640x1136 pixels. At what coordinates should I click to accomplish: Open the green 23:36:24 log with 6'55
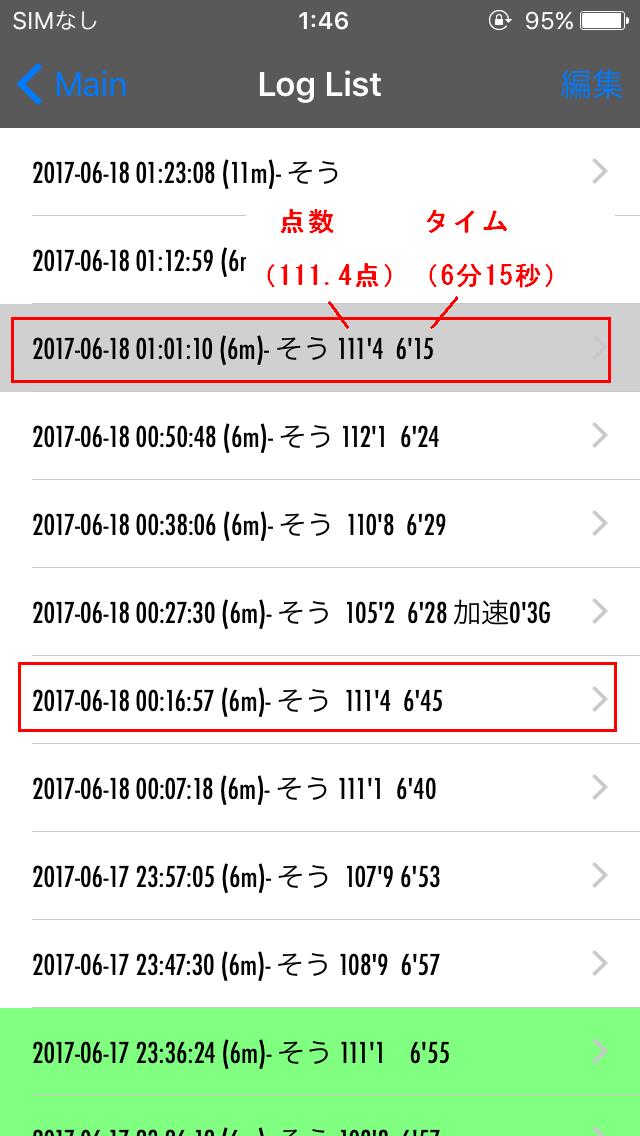coord(320,1052)
